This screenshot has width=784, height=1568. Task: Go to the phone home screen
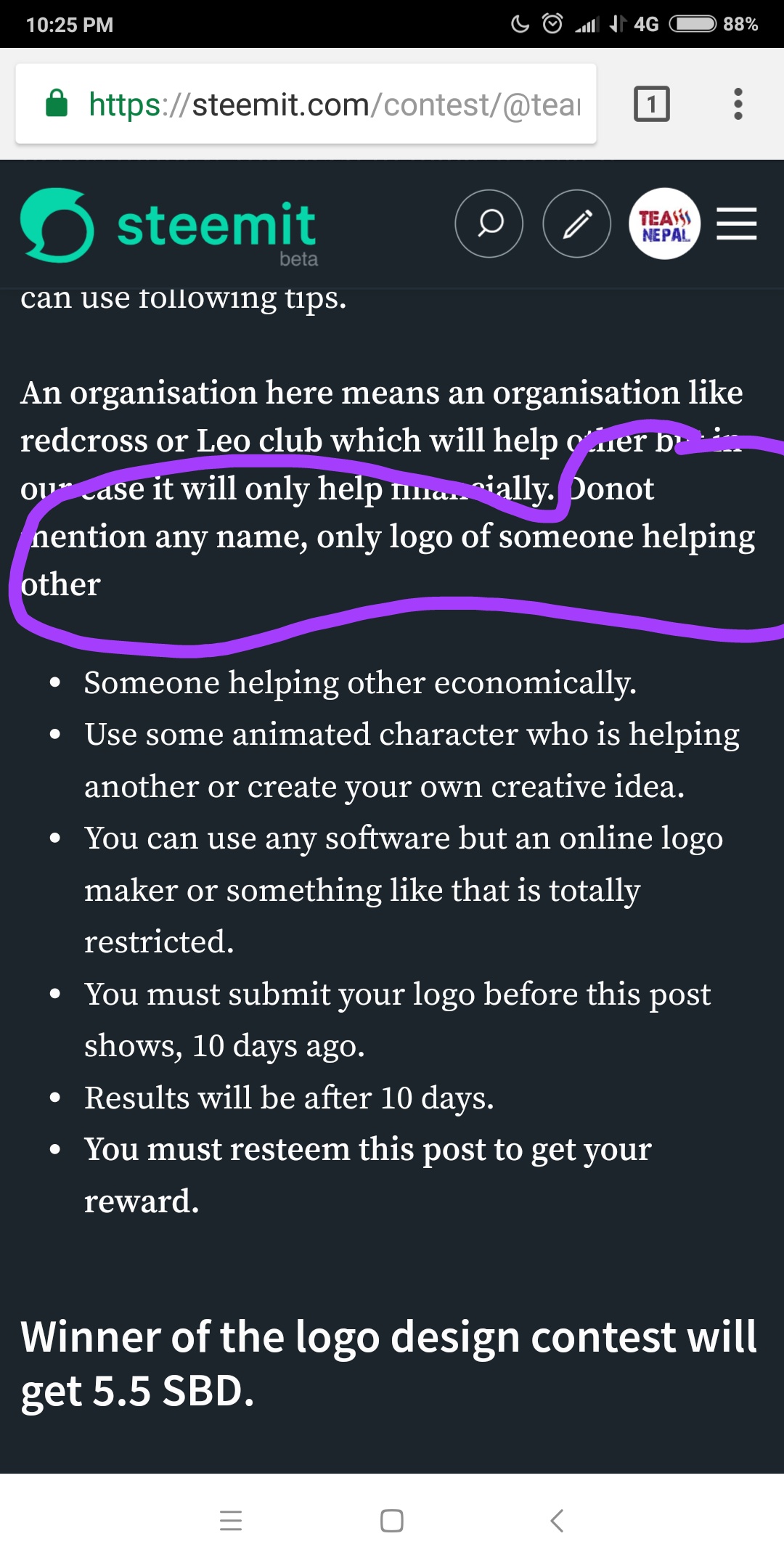click(392, 1520)
